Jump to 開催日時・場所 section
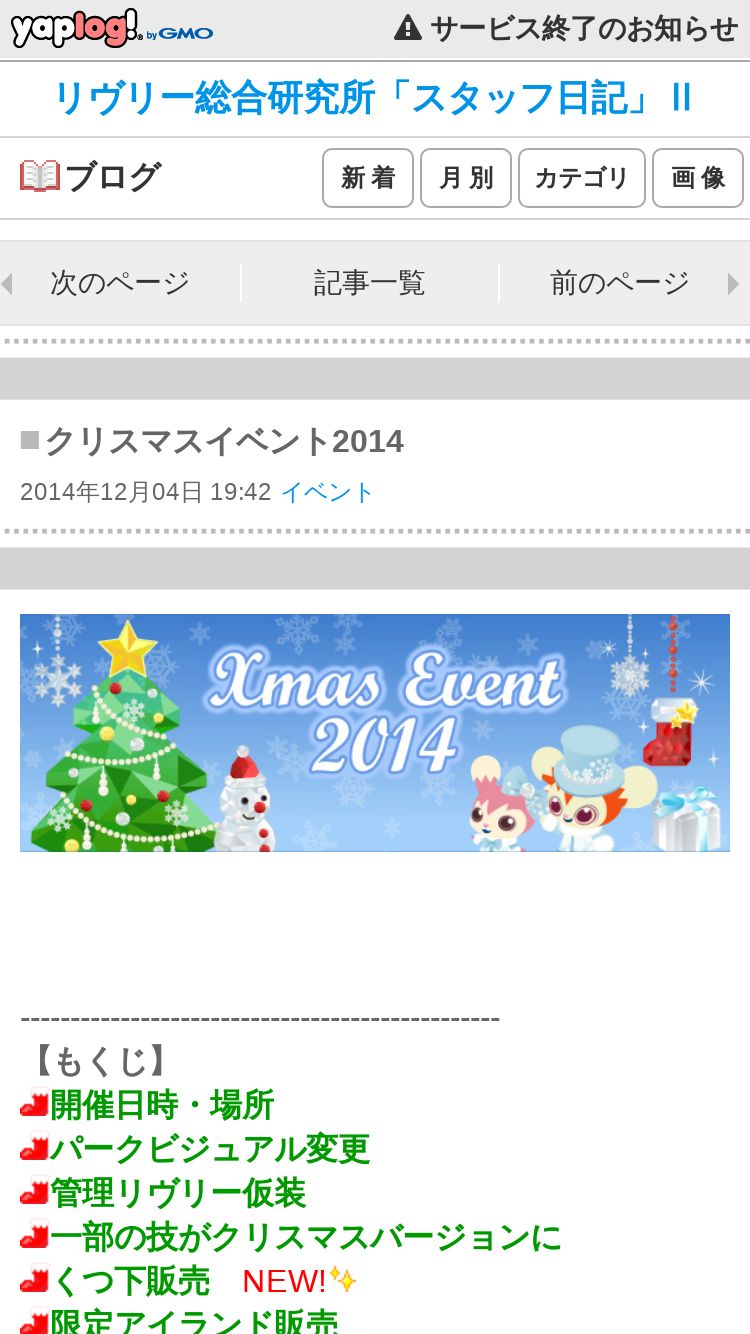Screen dimensions: 750x1334 (161, 1105)
